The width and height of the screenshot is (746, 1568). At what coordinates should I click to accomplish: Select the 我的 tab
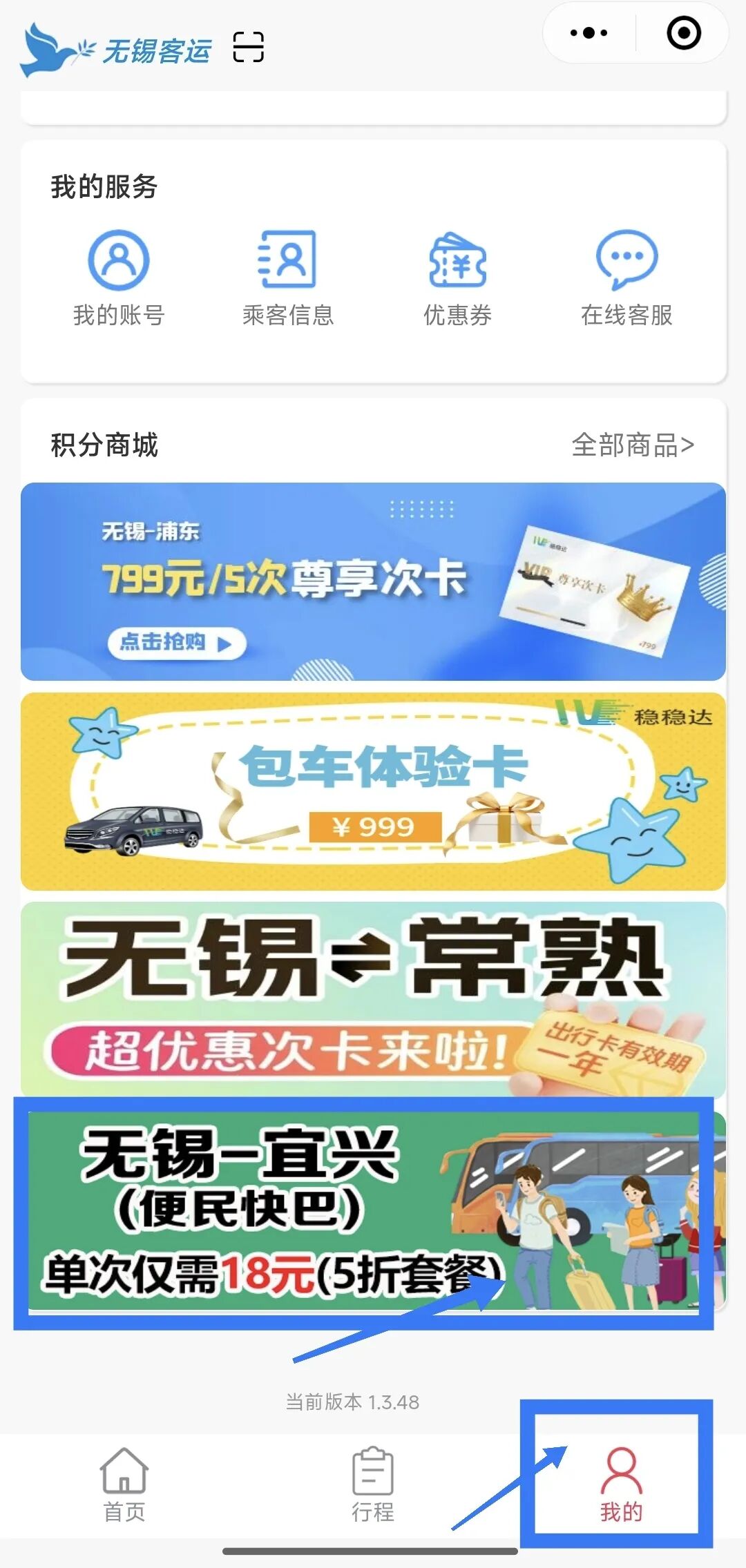621,1484
